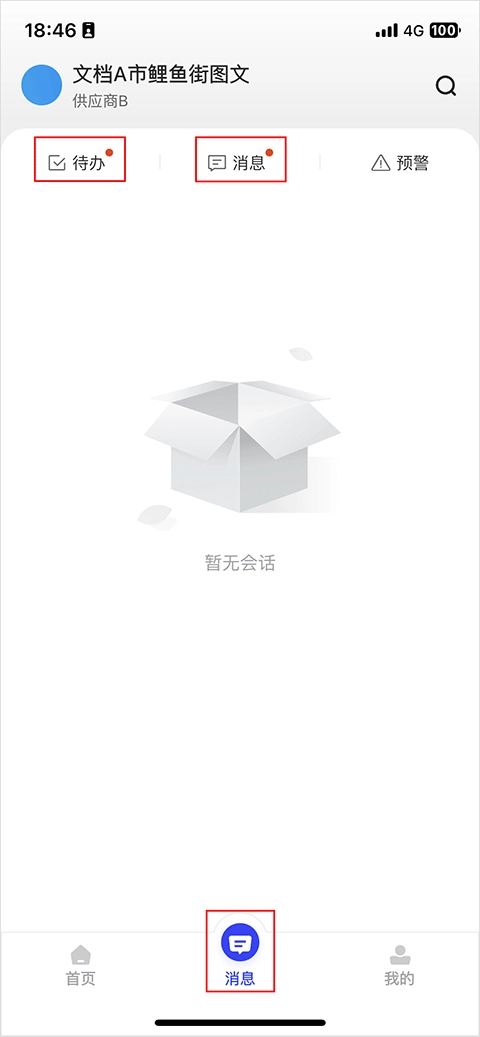Go to 首页 in bottom navigation
This screenshot has width=480, height=1037.
(x=81, y=966)
